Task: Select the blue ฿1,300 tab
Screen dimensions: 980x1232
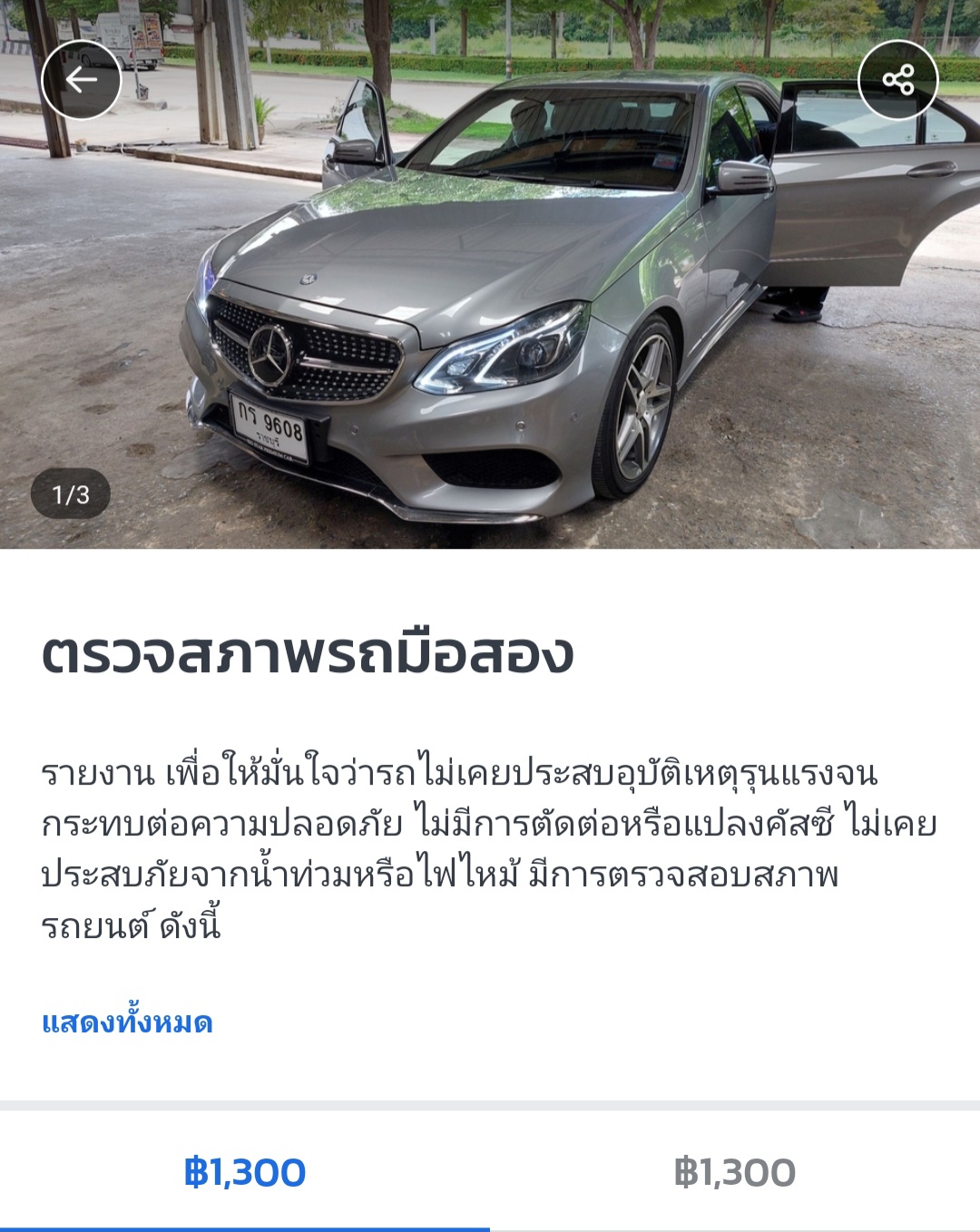Action: coord(245,1172)
